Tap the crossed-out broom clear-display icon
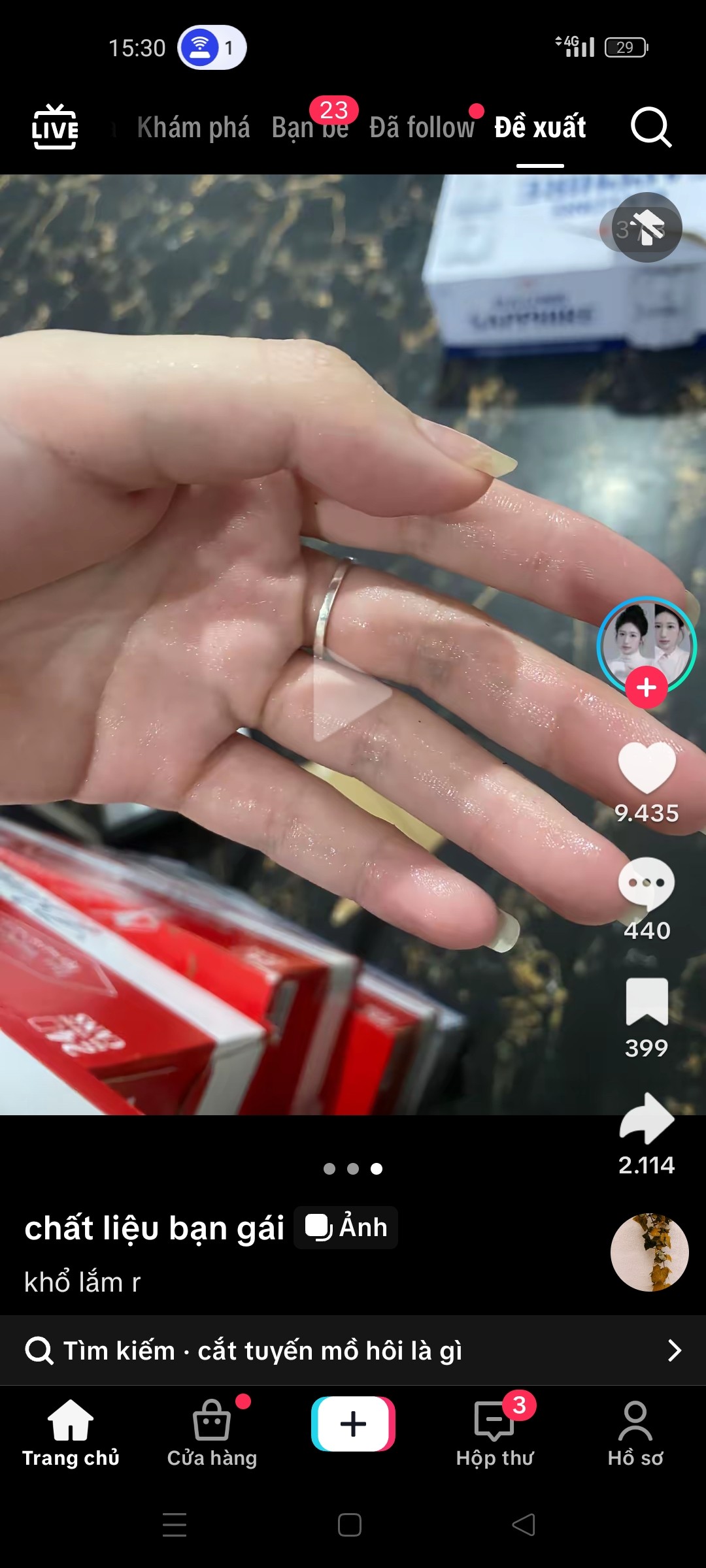Viewport: 706px width, 1568px height. [x=647, y=228]
